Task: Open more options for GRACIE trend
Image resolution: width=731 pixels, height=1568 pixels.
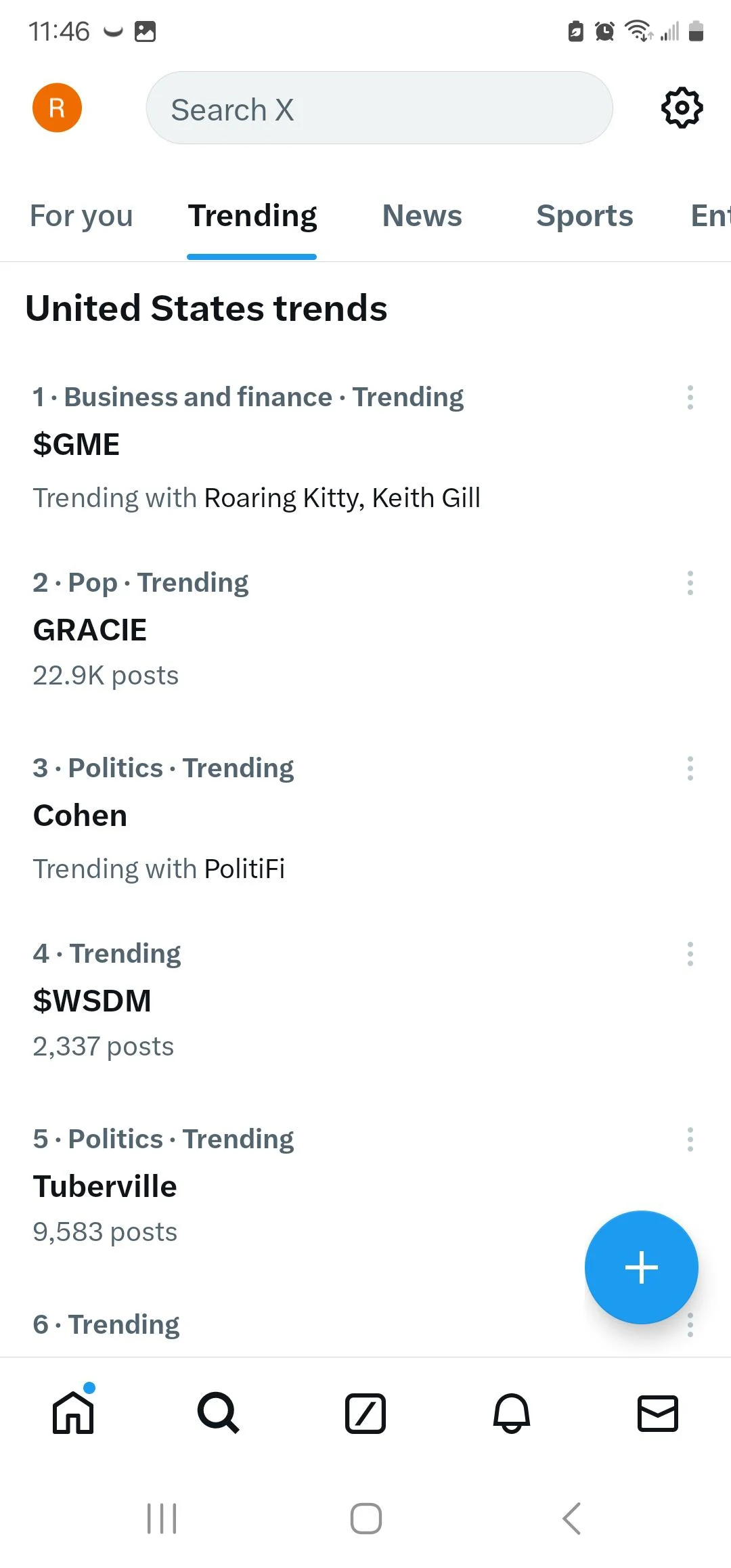Action: tap(690, 583)
